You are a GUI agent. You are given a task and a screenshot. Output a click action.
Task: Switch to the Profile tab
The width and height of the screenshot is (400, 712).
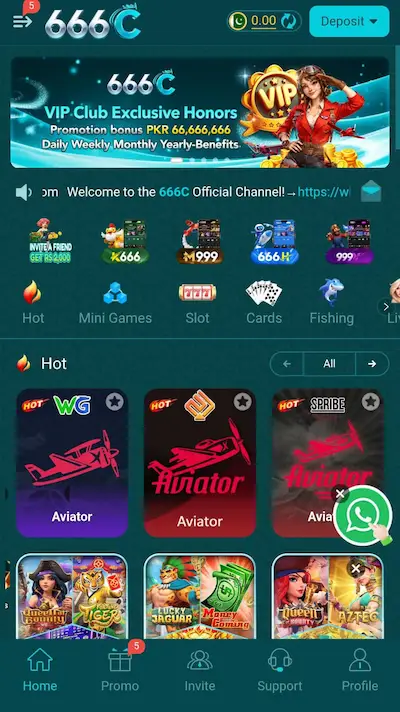pos(360,668)
